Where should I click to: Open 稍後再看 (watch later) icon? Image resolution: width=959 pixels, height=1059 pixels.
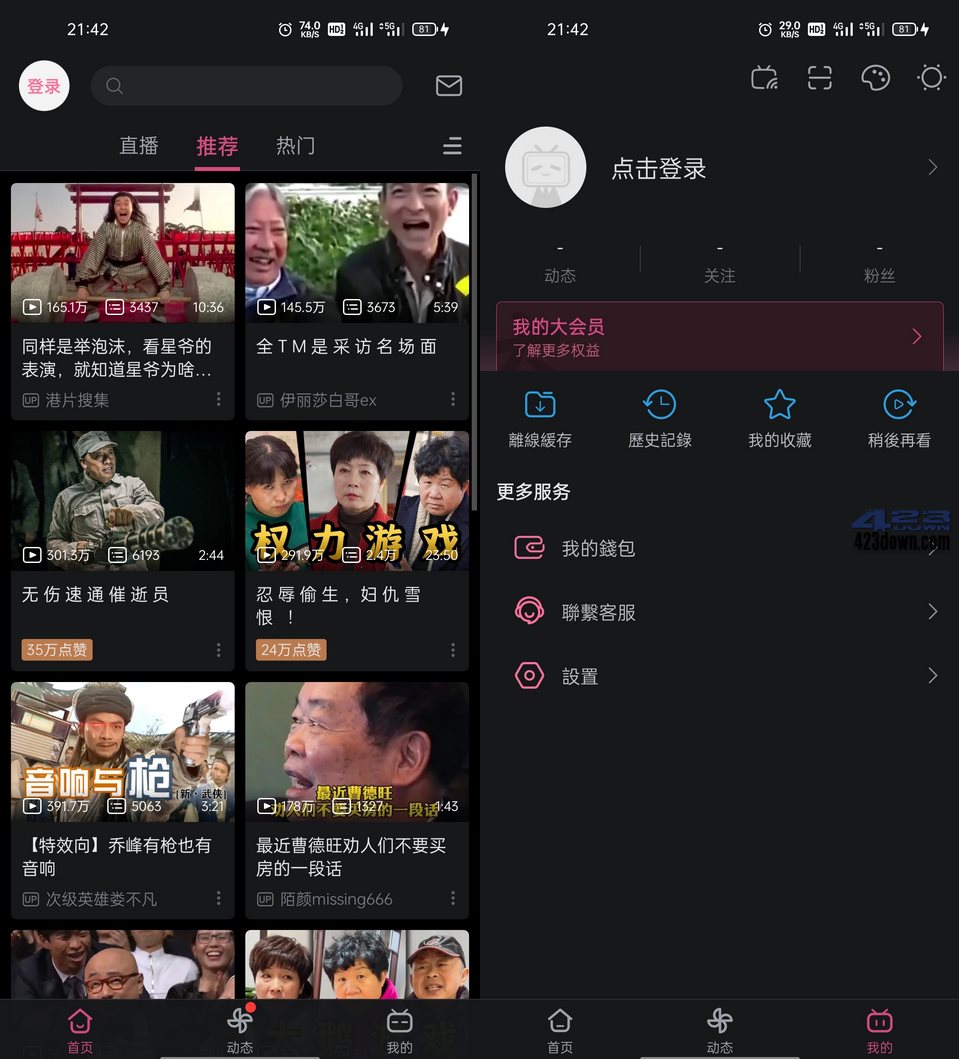coord(898,405)
